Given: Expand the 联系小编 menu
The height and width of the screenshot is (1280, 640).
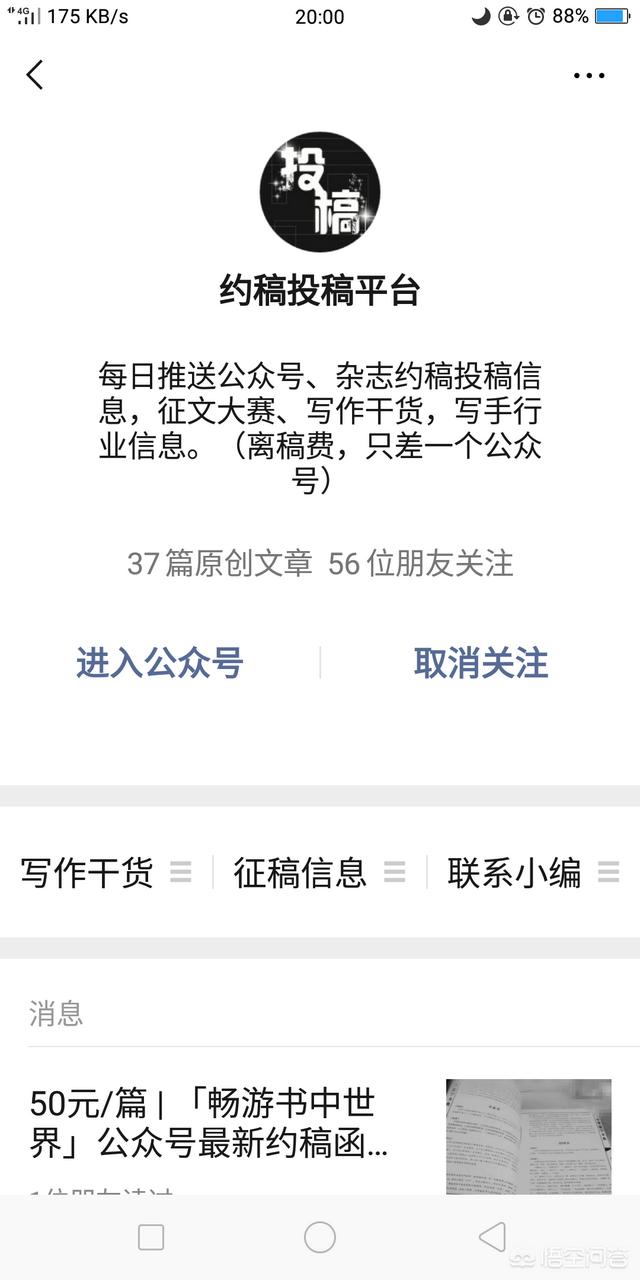Looking at the screenshot, I should click(x=533, y=873).
